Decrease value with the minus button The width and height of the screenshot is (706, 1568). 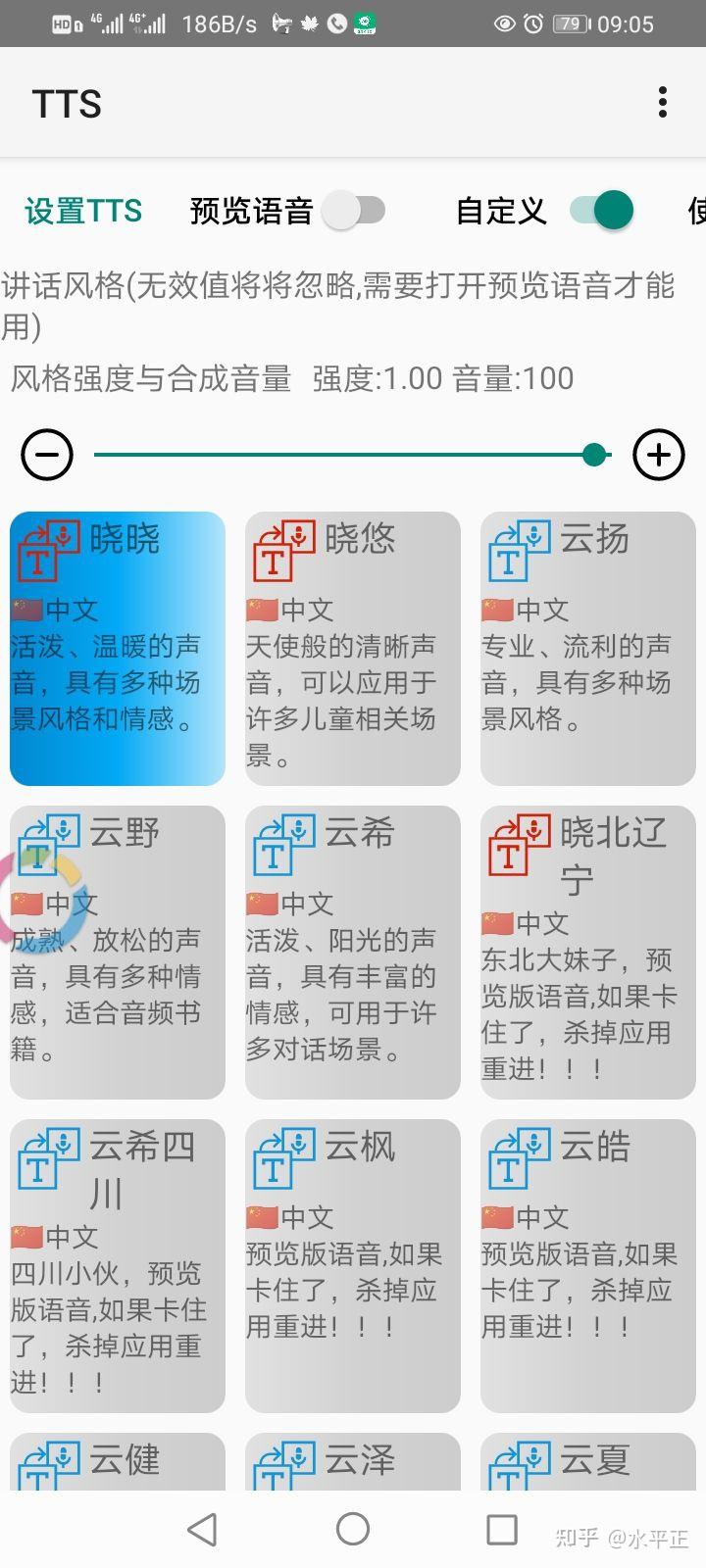47,455
